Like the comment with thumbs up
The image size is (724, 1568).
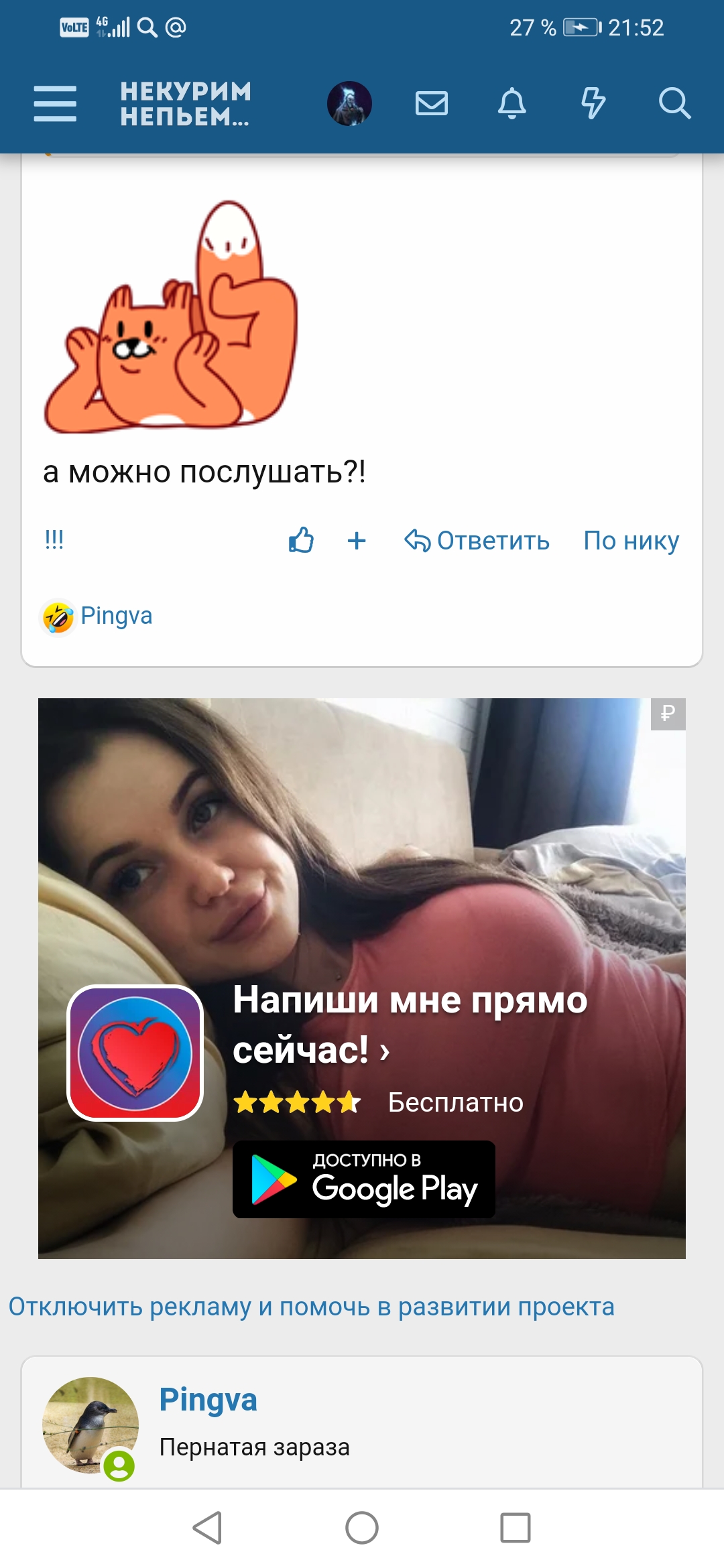pos(301,540)
